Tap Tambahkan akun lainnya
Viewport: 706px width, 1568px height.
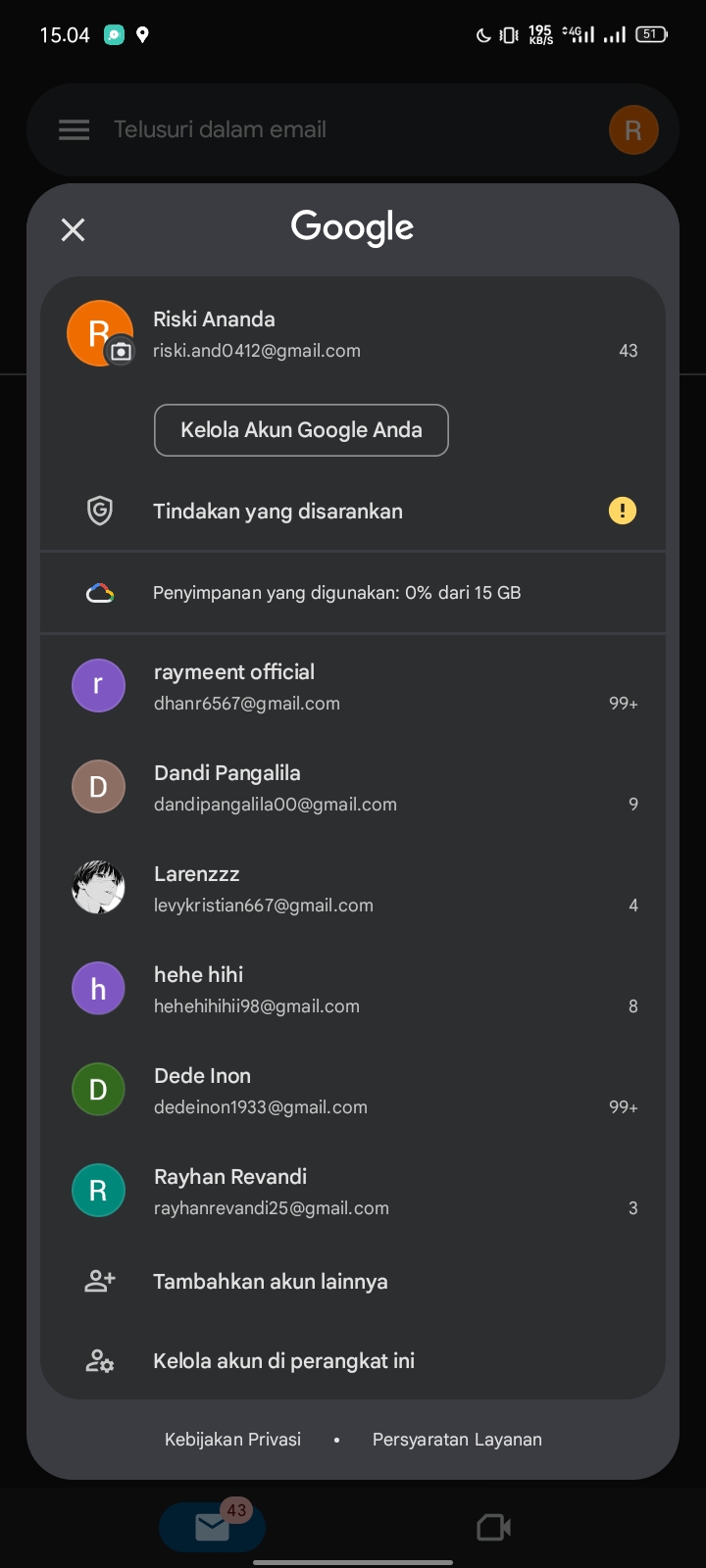pos(353,1282)
